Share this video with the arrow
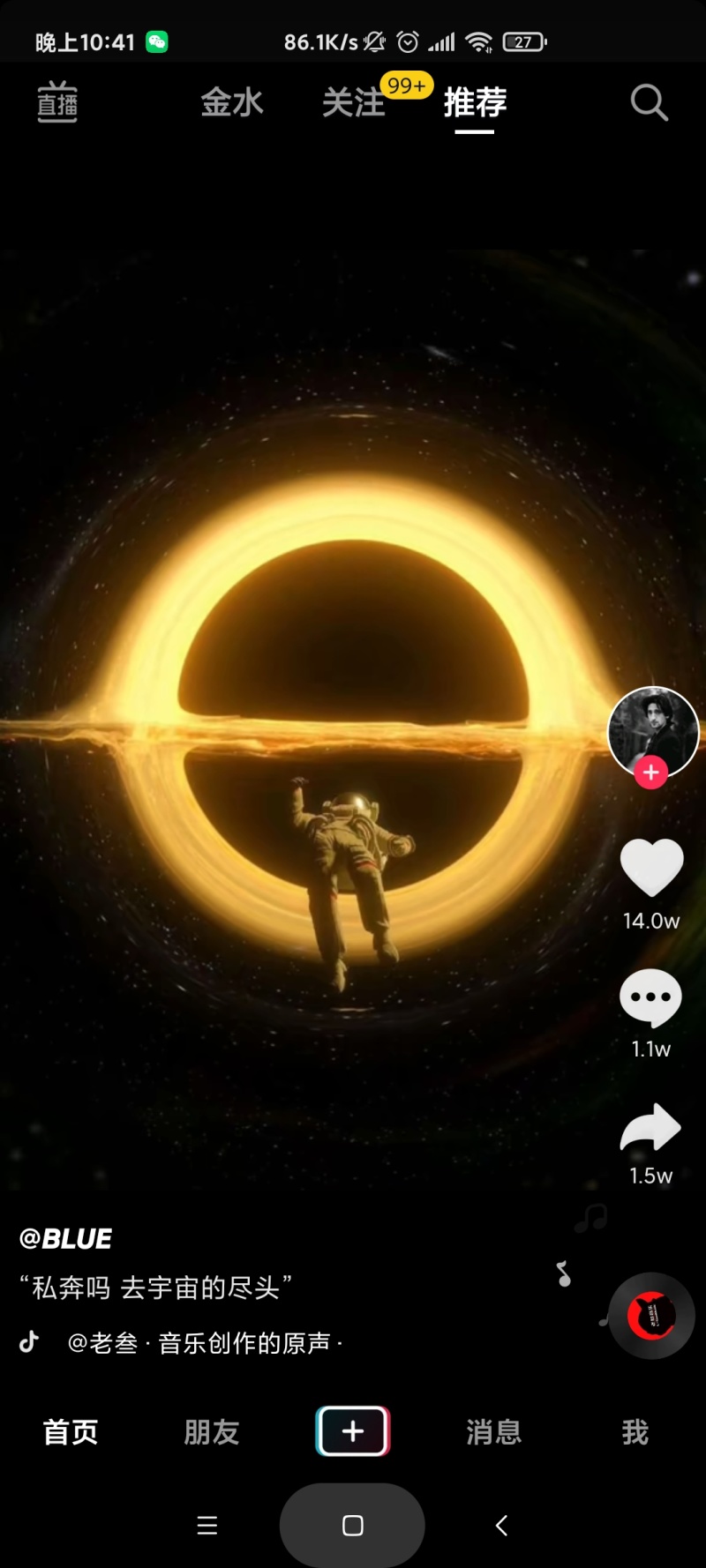This screenshot has height=1568, width=706. point(651,1128)
